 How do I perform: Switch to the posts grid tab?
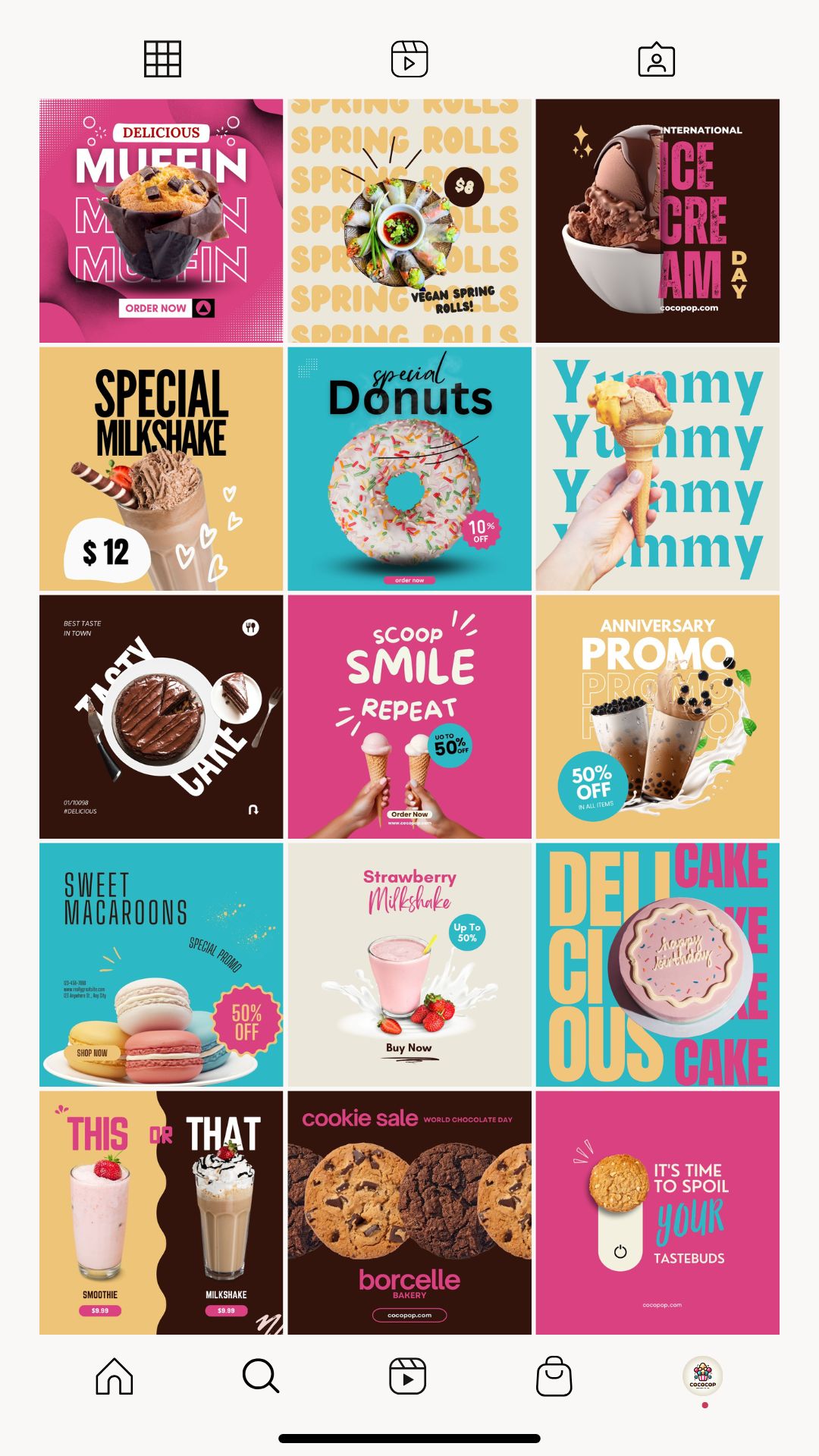point(162,59)
